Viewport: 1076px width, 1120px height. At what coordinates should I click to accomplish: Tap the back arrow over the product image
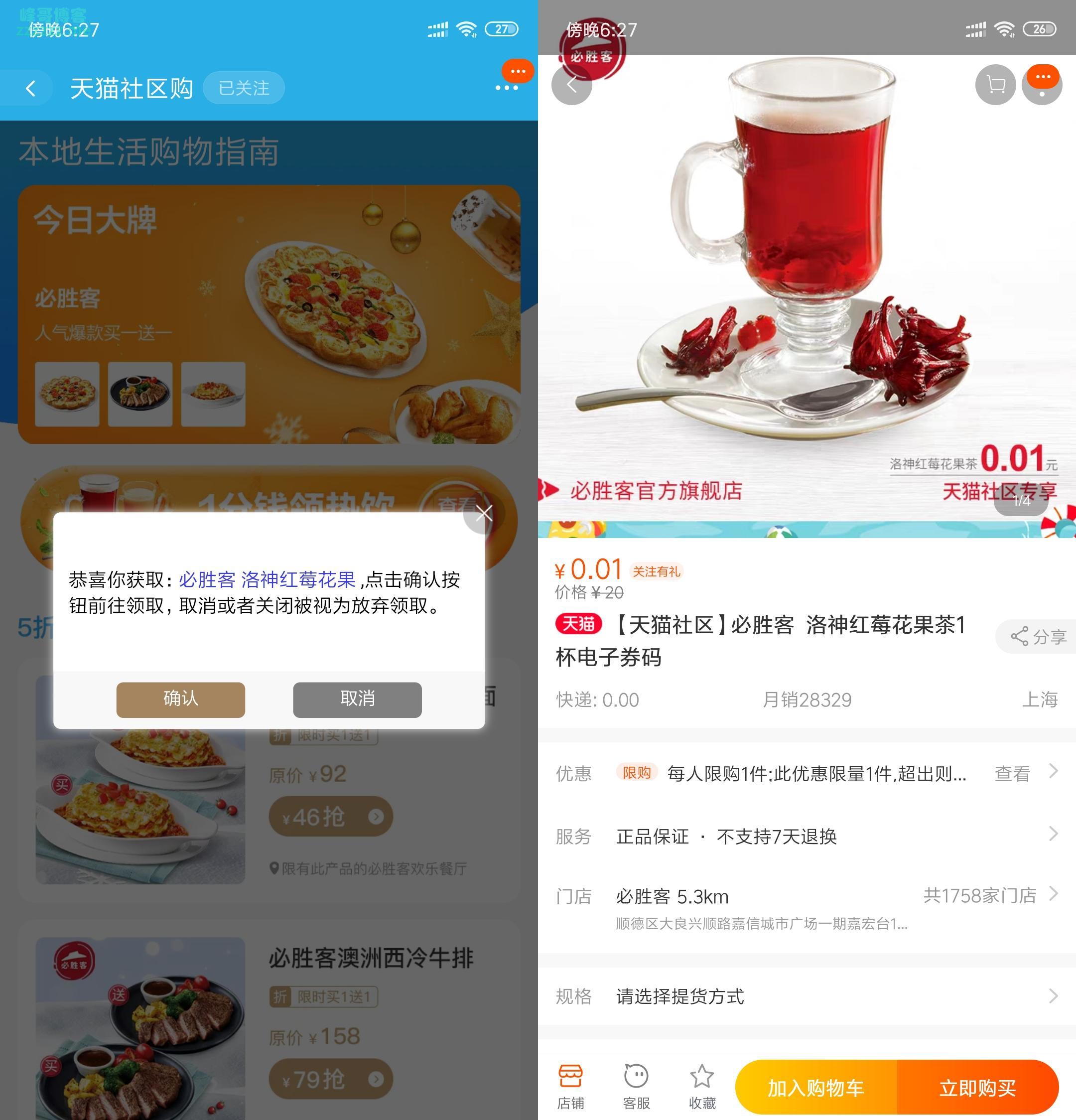click(x=571, y=85)
